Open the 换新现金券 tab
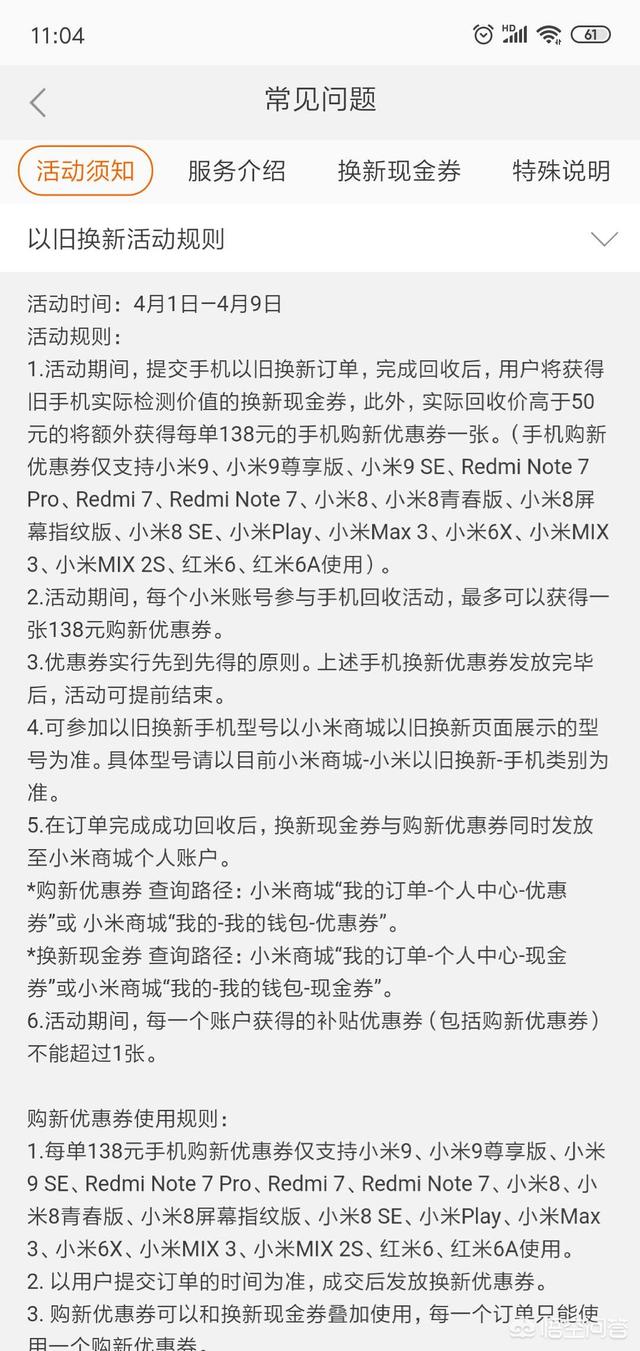This screenshot has height=1351, width=640. pos(399,171)
